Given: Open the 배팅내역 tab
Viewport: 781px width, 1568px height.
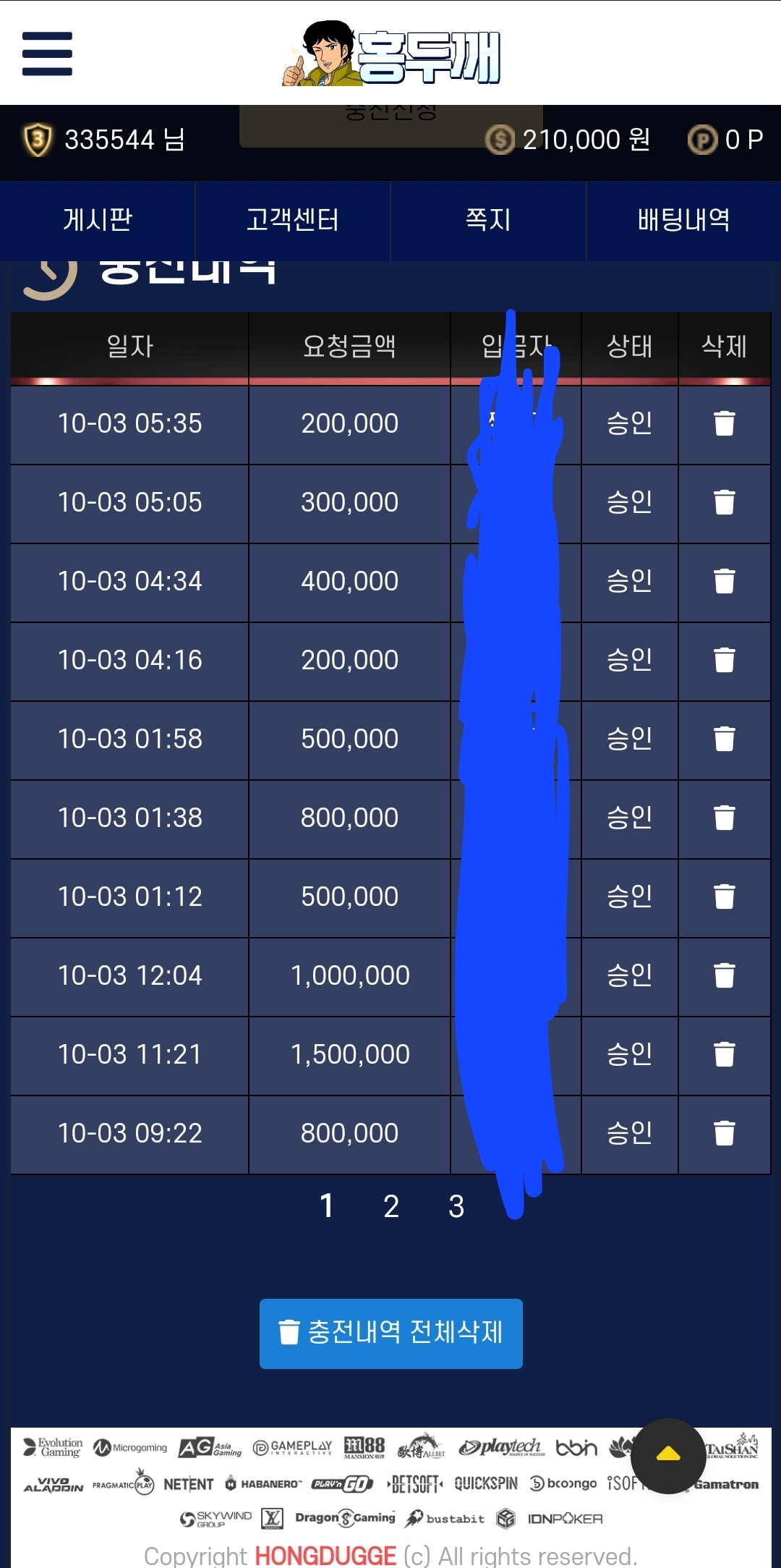Looking at the screenshot, I should tap(683, 220).
